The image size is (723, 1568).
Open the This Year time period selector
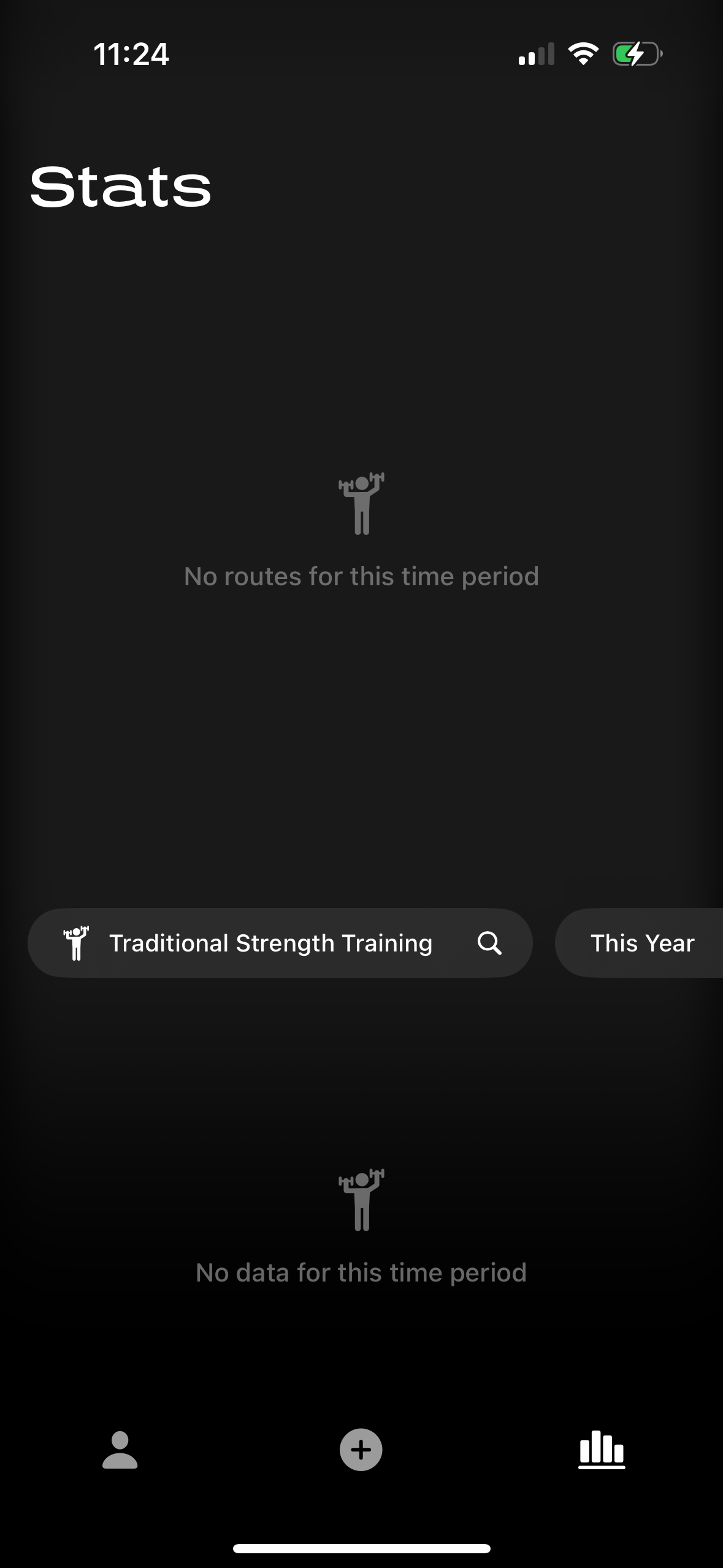pyautogui.click(x=641, y=942)
